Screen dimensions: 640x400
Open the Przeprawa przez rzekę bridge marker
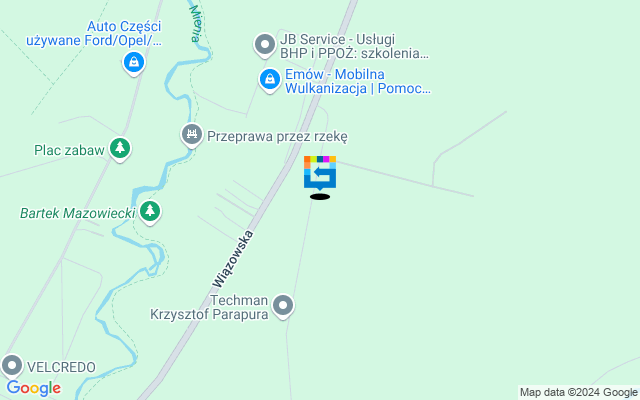[191, 133]
